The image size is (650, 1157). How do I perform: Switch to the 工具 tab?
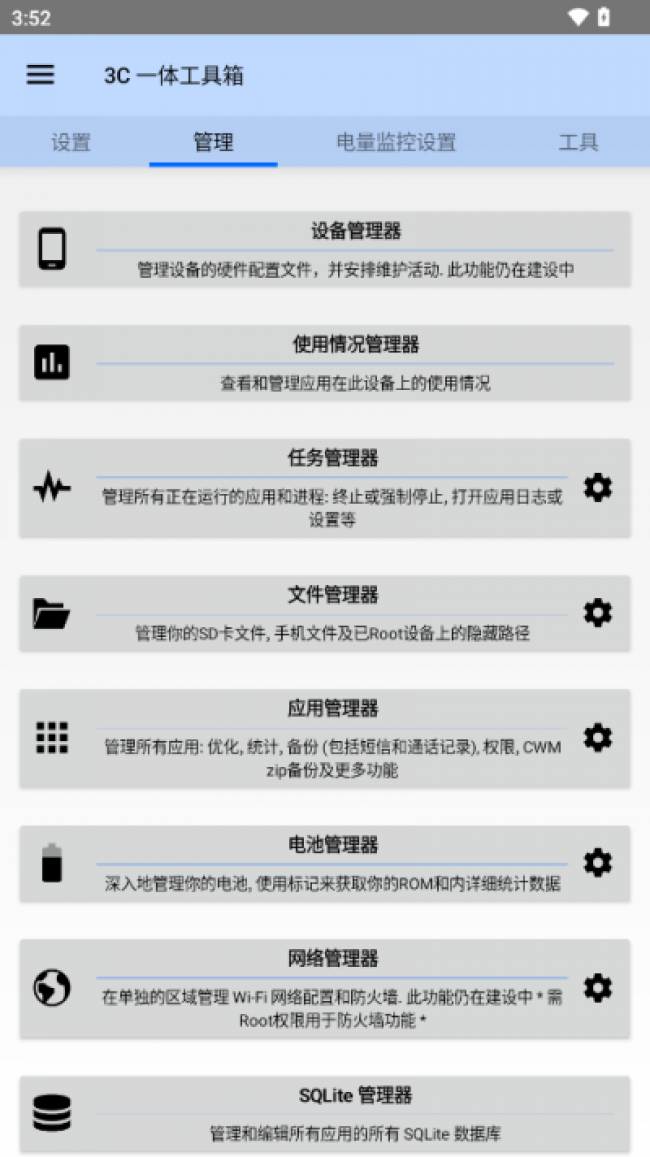(x=578, y=142)
